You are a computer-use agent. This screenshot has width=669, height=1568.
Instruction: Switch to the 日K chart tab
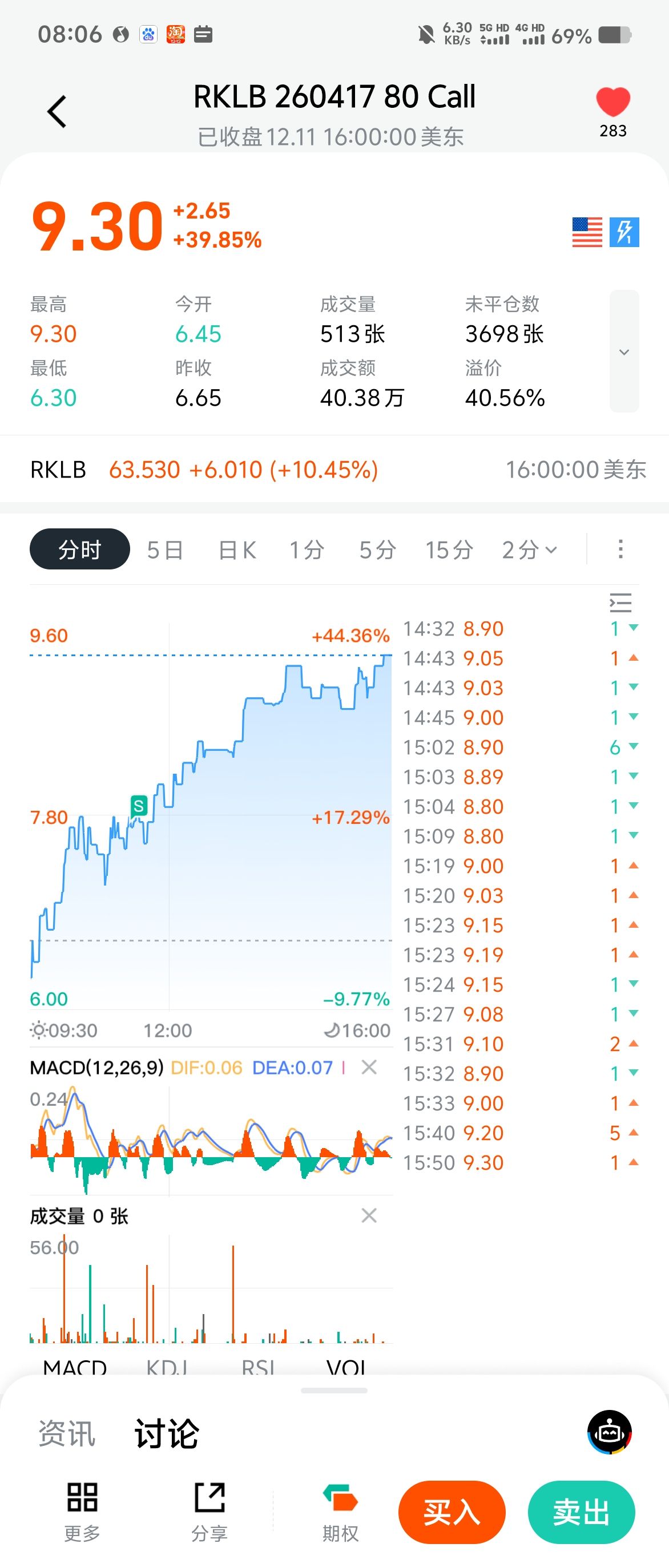pos(237,549)
